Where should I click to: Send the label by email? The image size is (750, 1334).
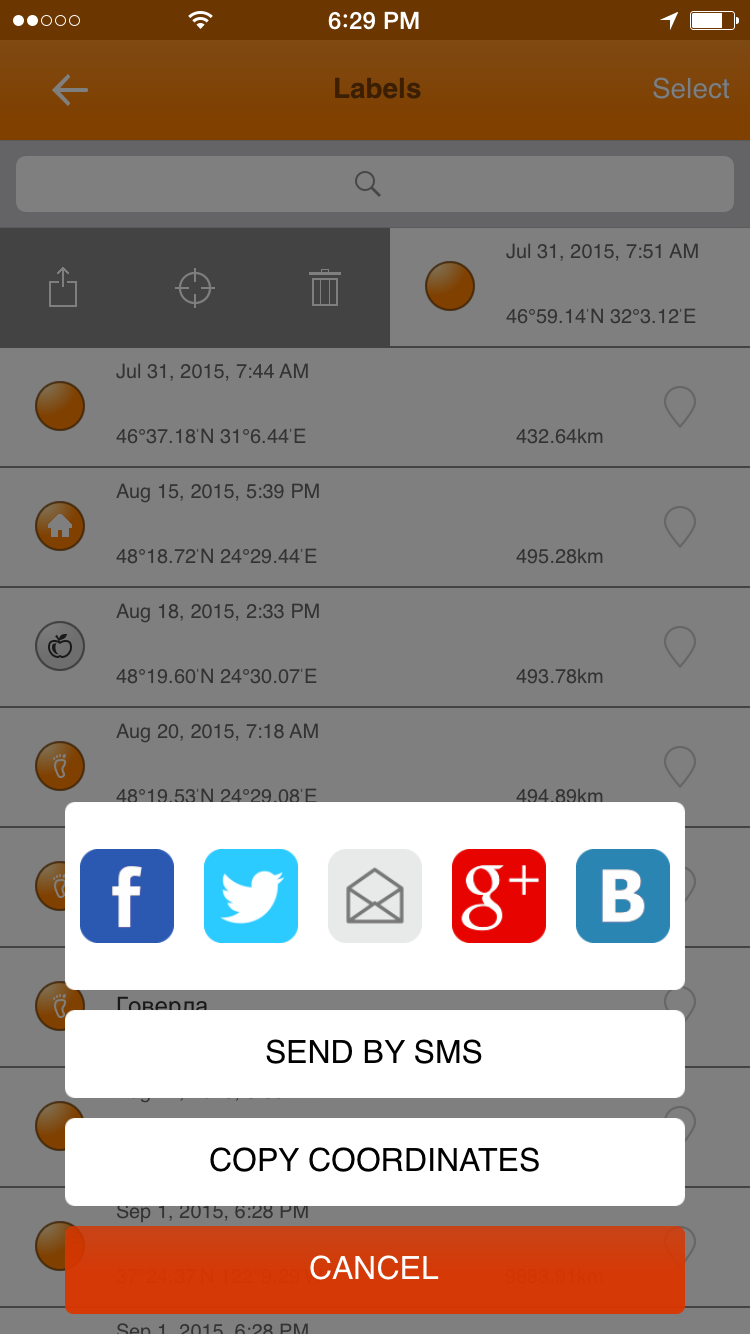click(375, 896)
